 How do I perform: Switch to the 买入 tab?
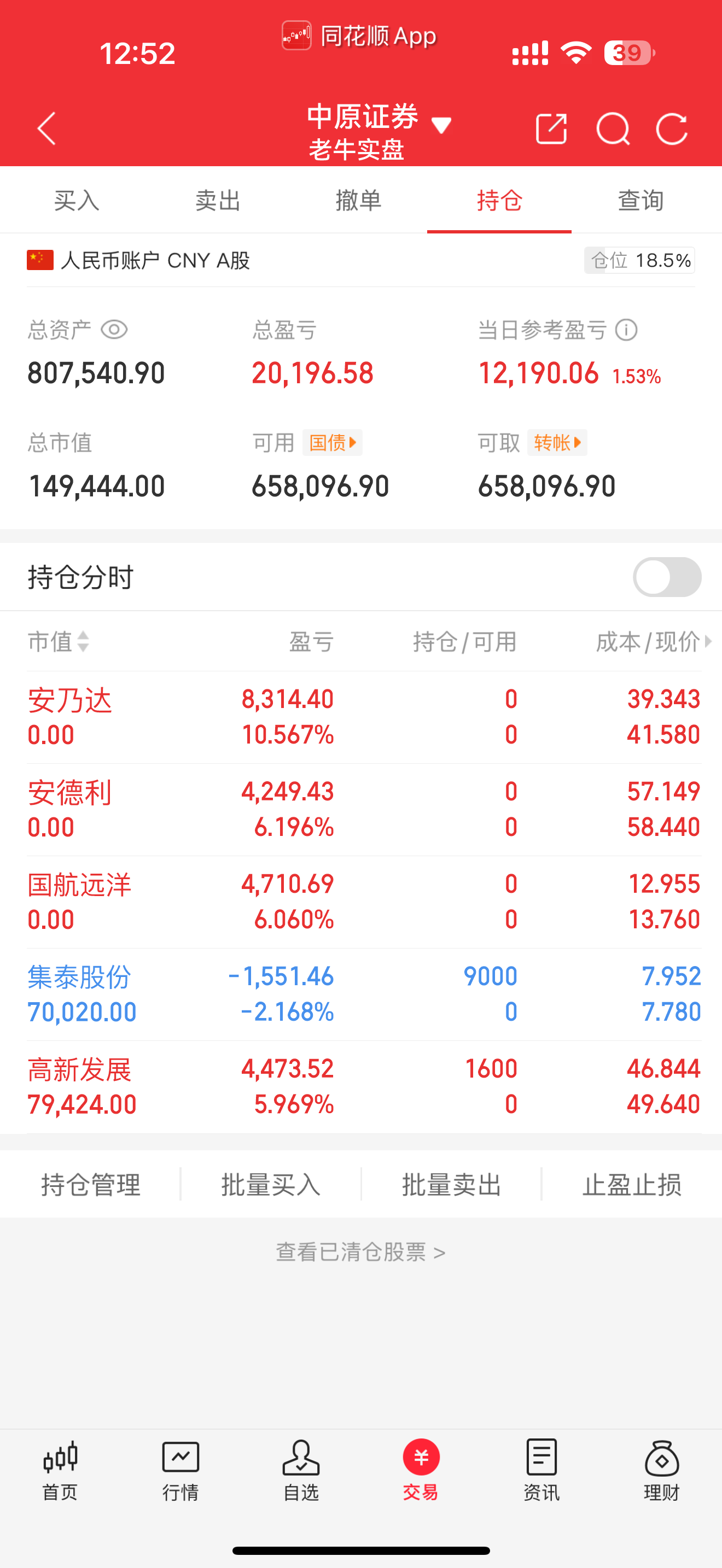77,200
